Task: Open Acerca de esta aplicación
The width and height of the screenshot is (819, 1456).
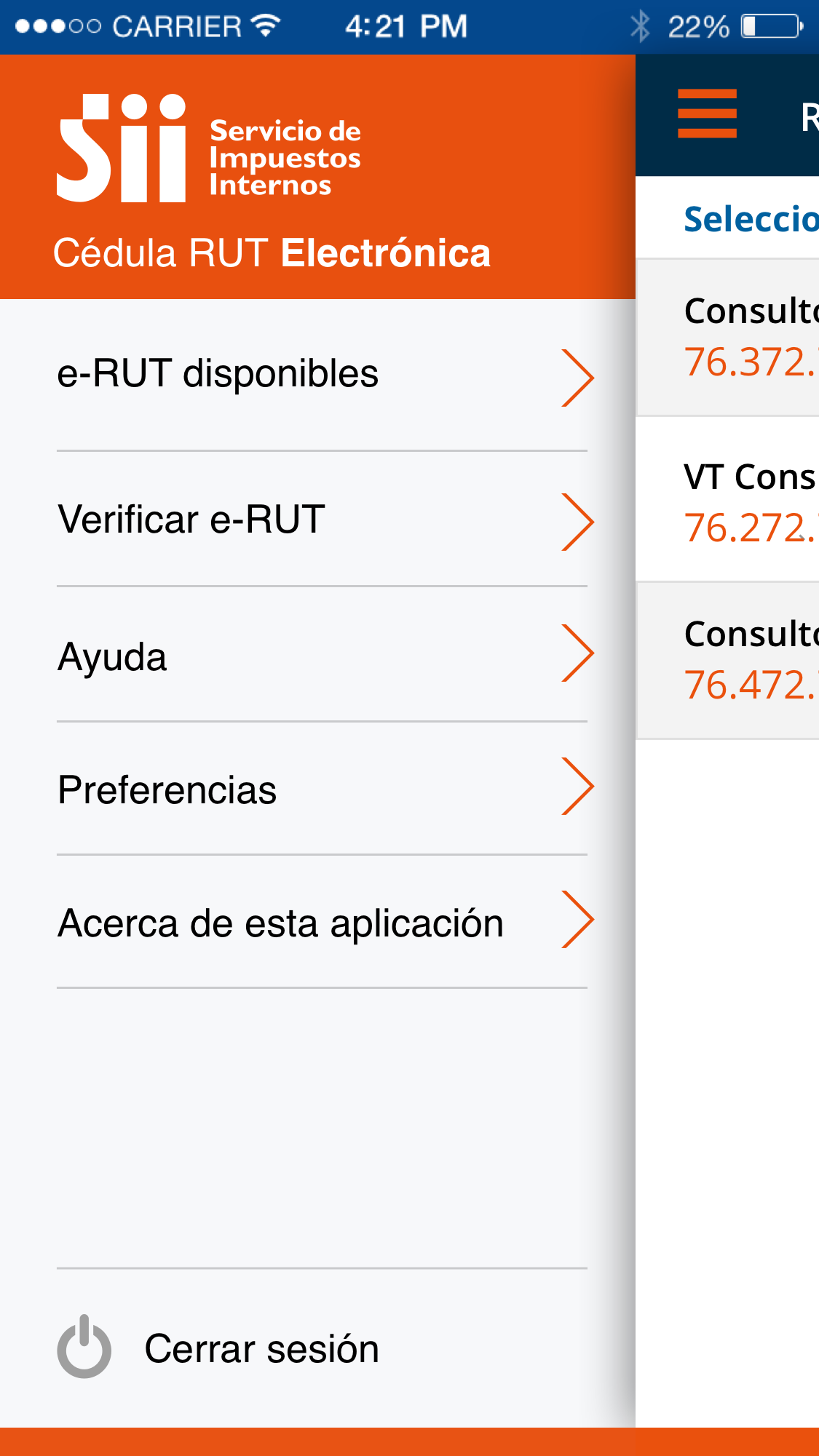Action: [320, 923]
